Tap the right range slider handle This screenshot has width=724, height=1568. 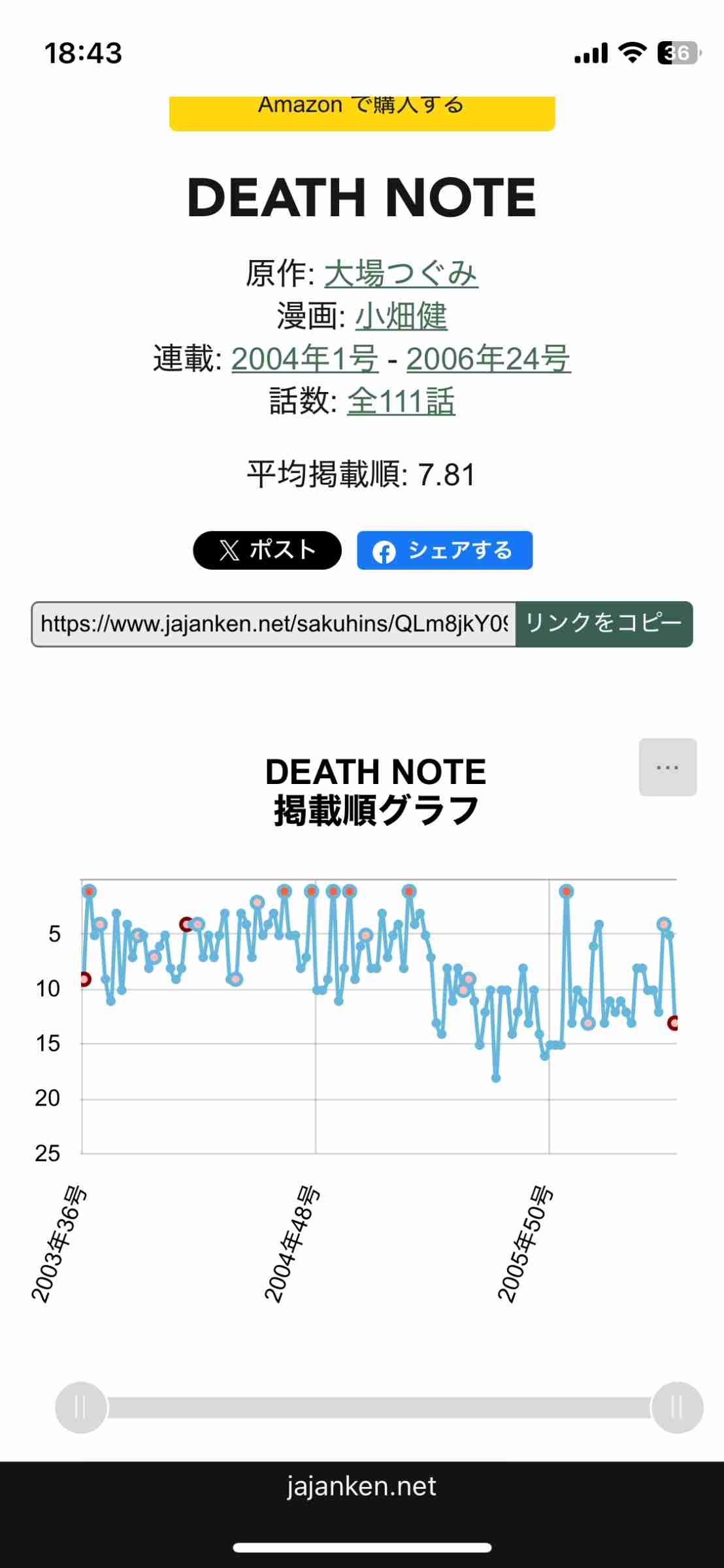(x=677, y=1407)
